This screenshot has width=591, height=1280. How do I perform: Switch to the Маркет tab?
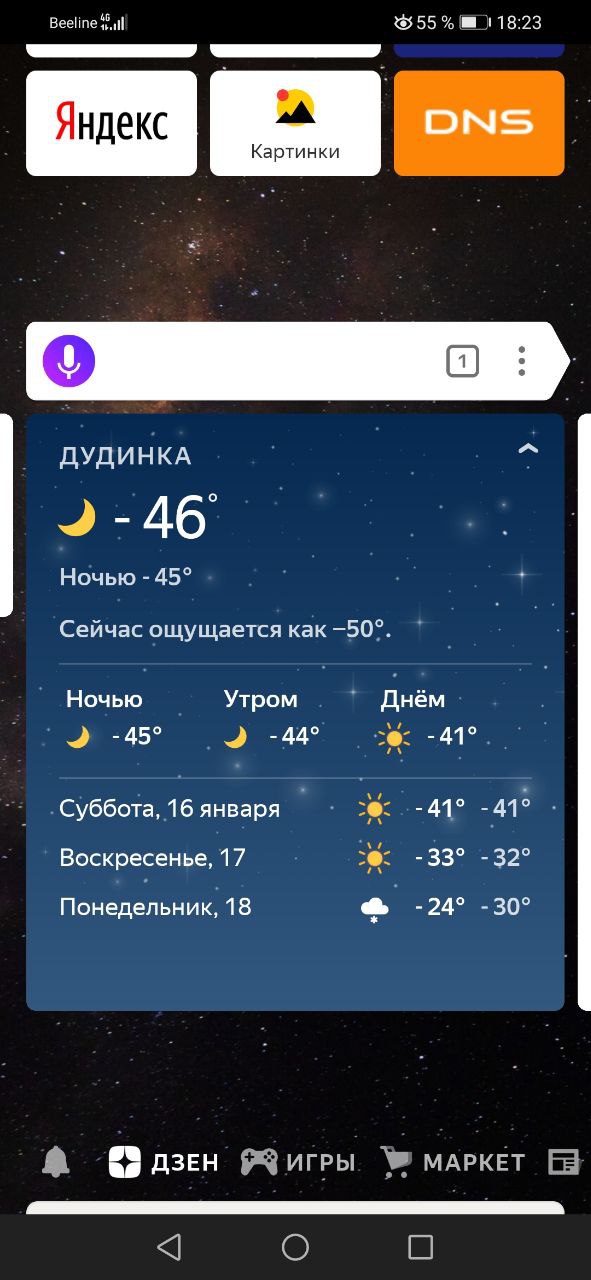pyautogui.click(x=453, y=1162)
